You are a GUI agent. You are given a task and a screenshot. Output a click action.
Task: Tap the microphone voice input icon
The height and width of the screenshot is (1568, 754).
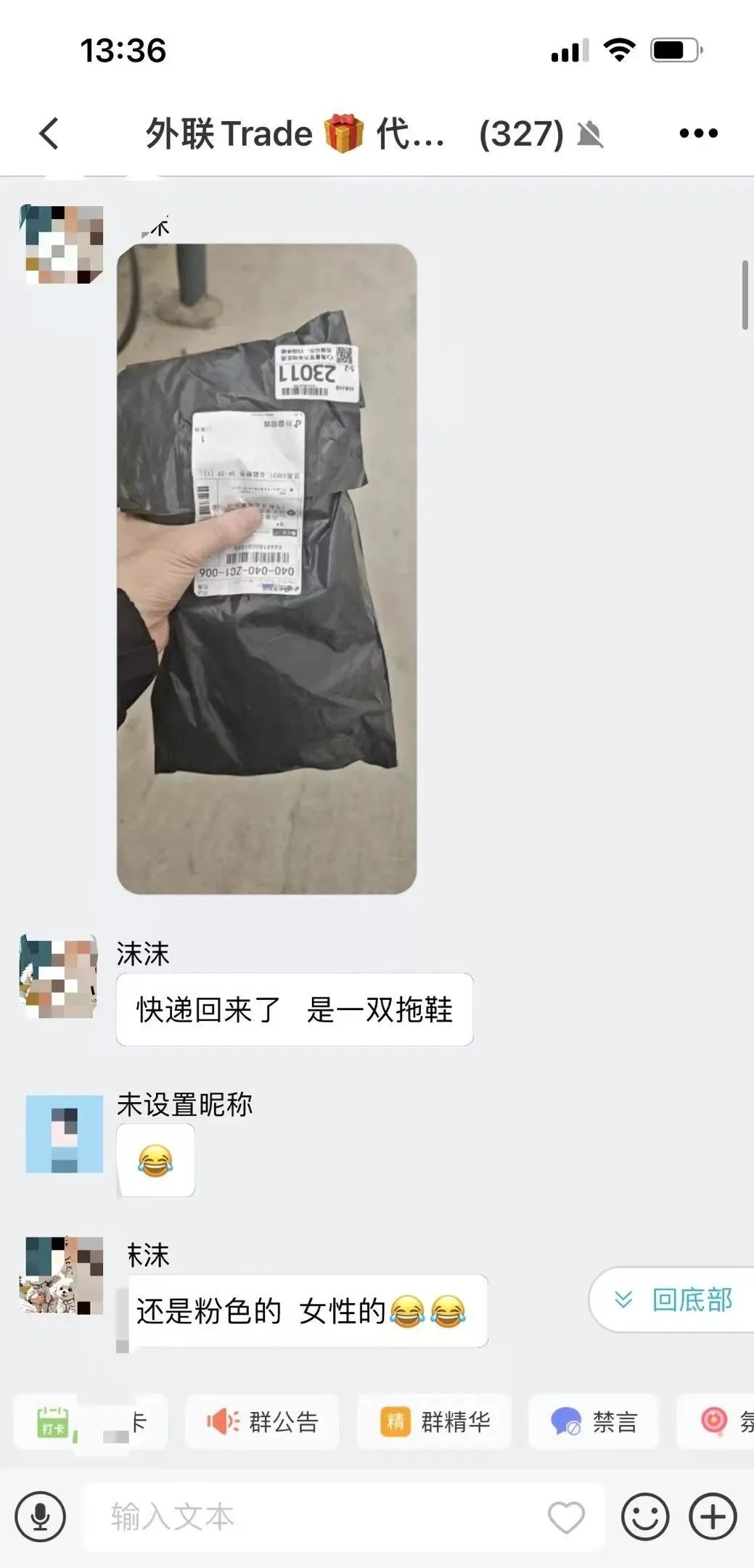tap(41, 1516)
